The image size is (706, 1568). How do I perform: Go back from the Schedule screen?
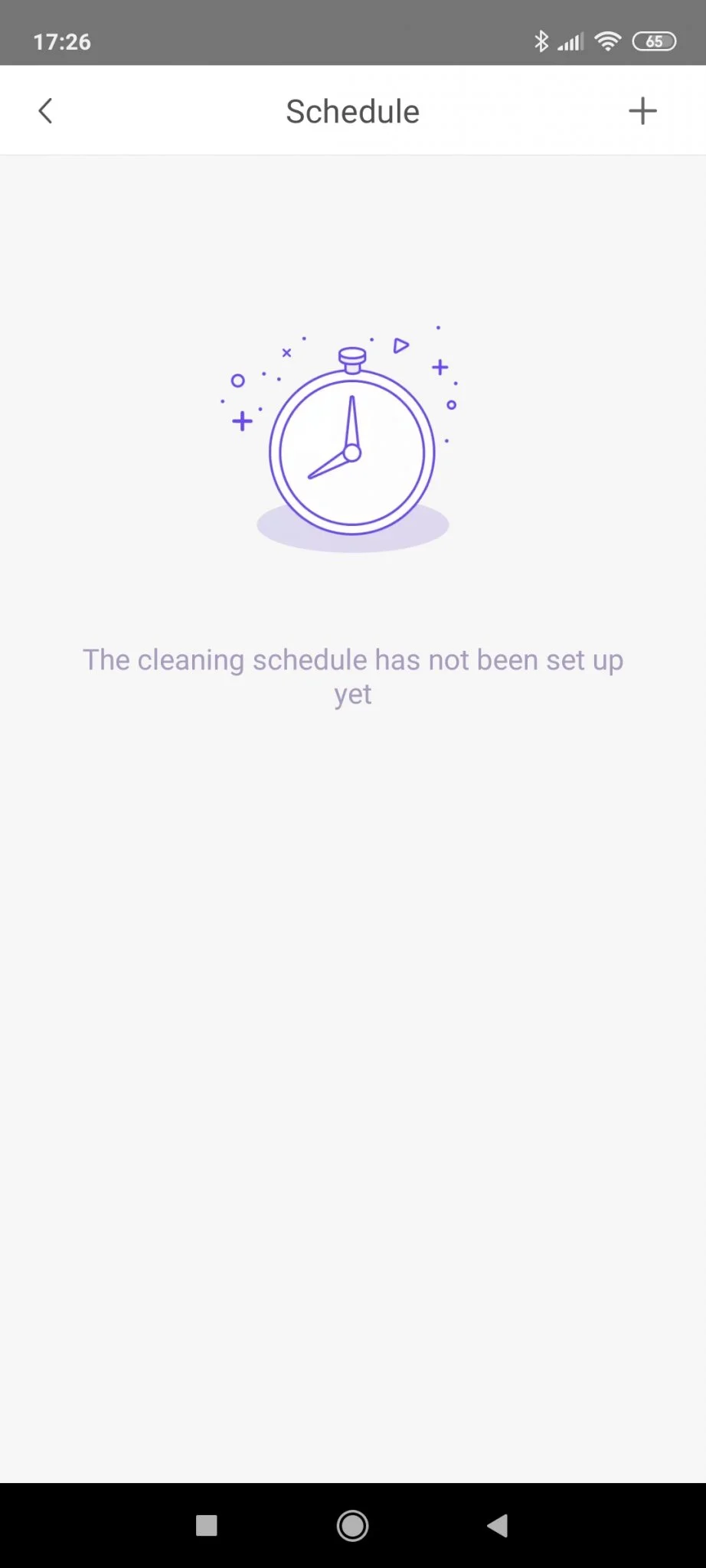tap(46, 111)
